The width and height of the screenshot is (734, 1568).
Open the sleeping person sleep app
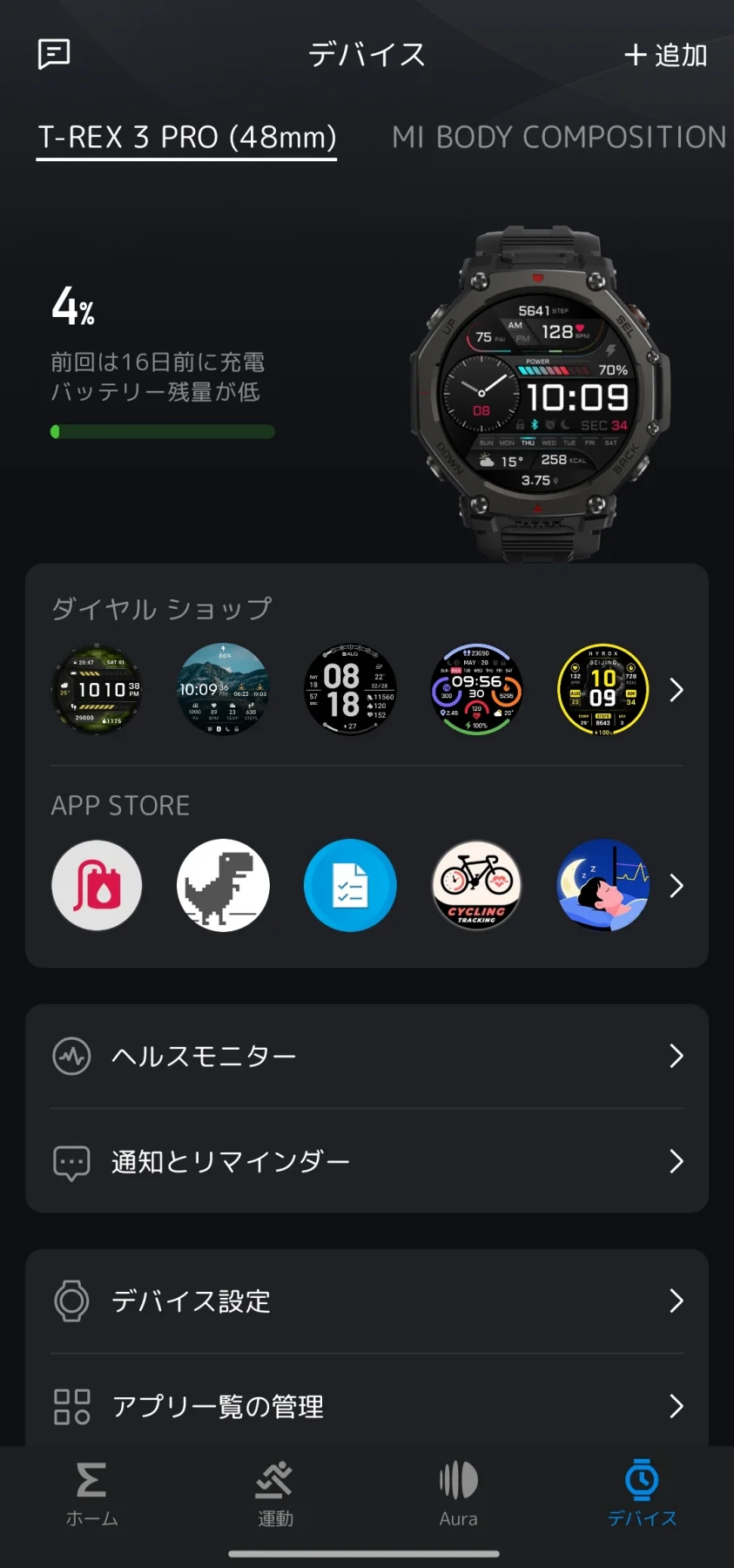603,885
